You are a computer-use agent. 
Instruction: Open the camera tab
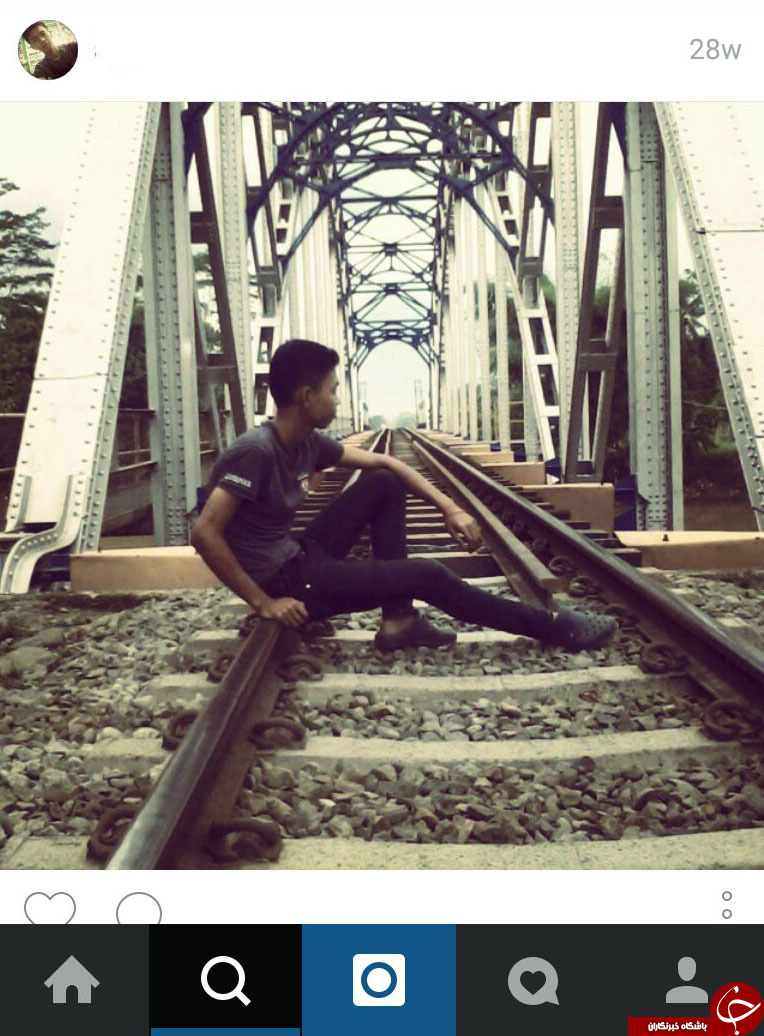click(379, 980)
